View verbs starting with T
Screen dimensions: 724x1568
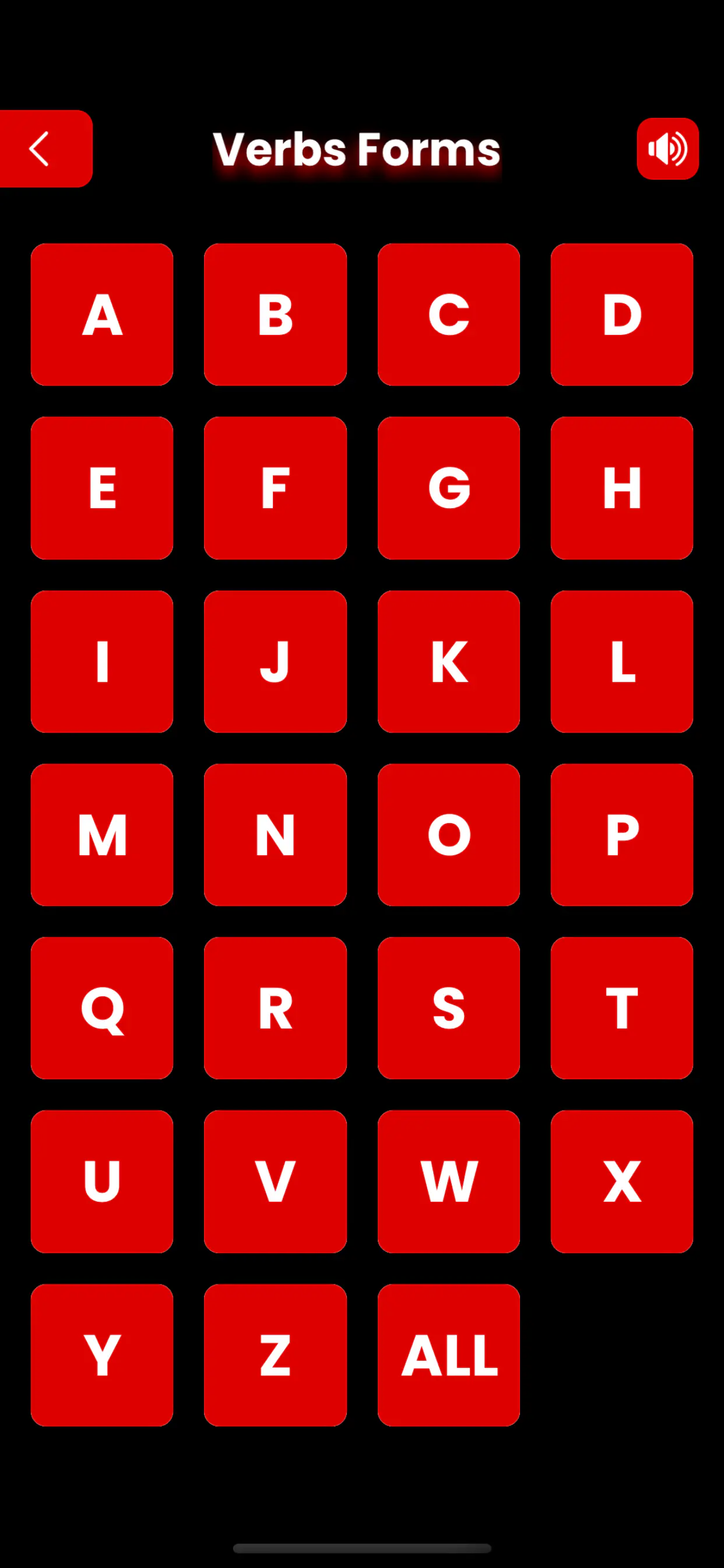pyautogui.click(x=621, y=1008)
